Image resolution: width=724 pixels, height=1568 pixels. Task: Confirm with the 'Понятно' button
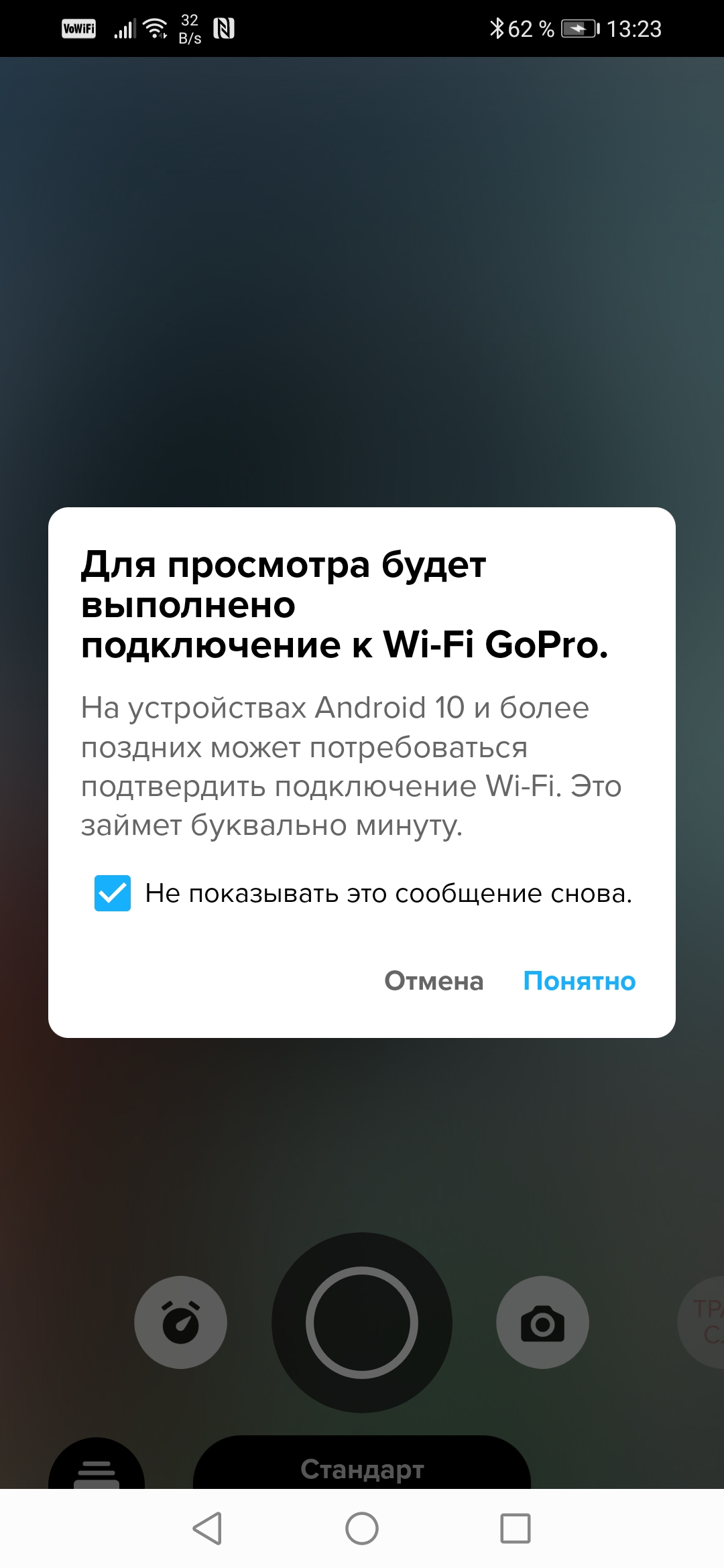[579, 981]
